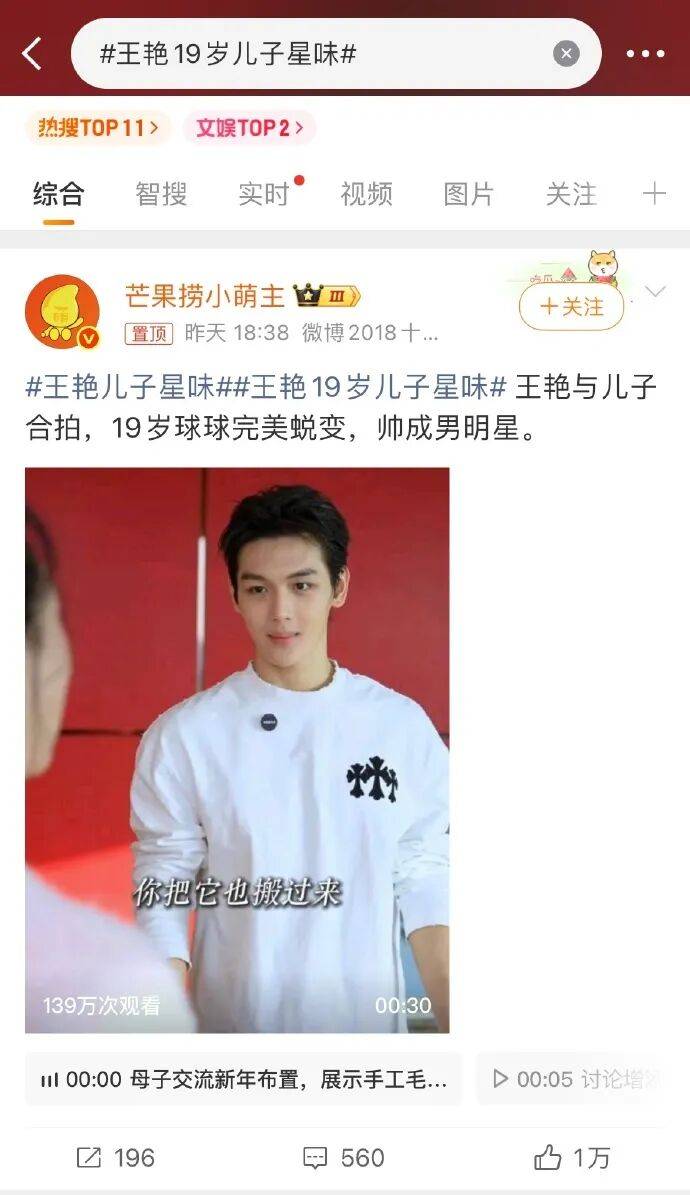Screen dimensions: 690x1195
Task: Switch to the 实时 tab
Action: click(x=264, y=193)
